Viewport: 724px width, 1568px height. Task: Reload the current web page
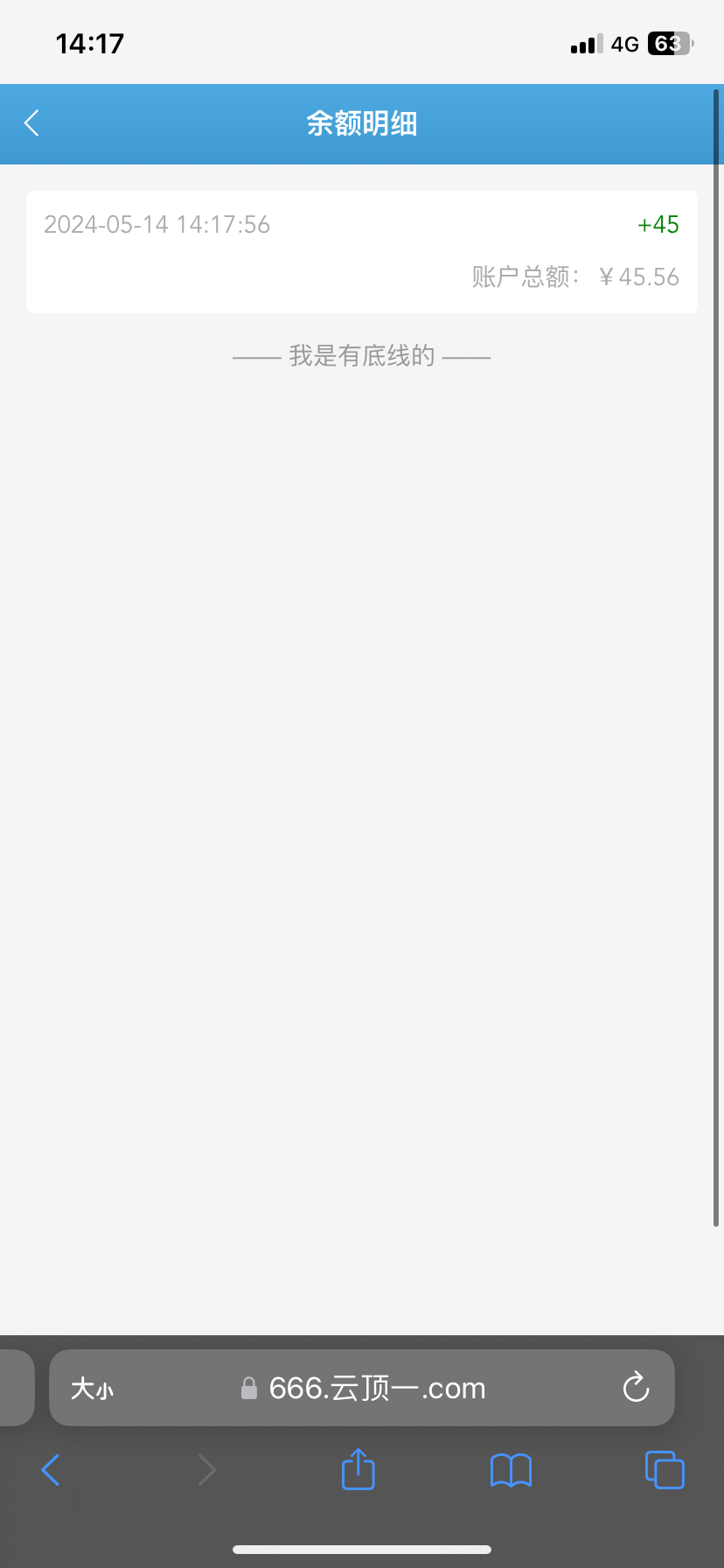636,1388
